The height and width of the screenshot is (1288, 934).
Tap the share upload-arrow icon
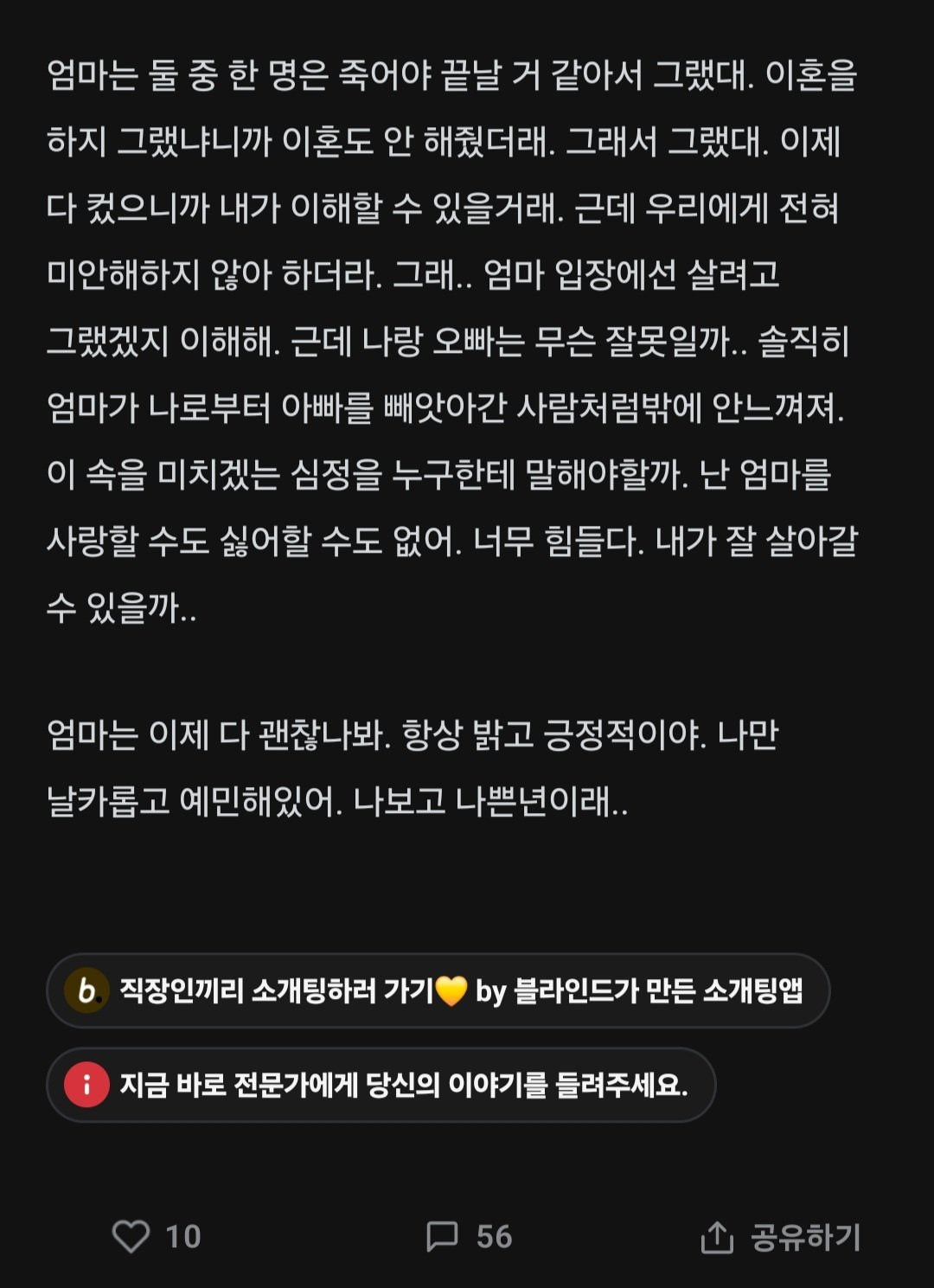[x=714, y=1238]
